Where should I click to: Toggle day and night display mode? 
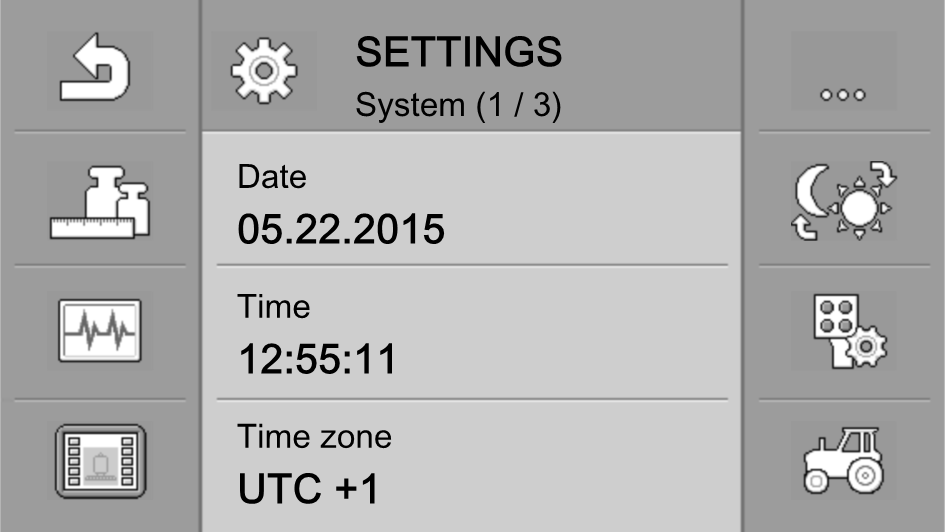843,201
